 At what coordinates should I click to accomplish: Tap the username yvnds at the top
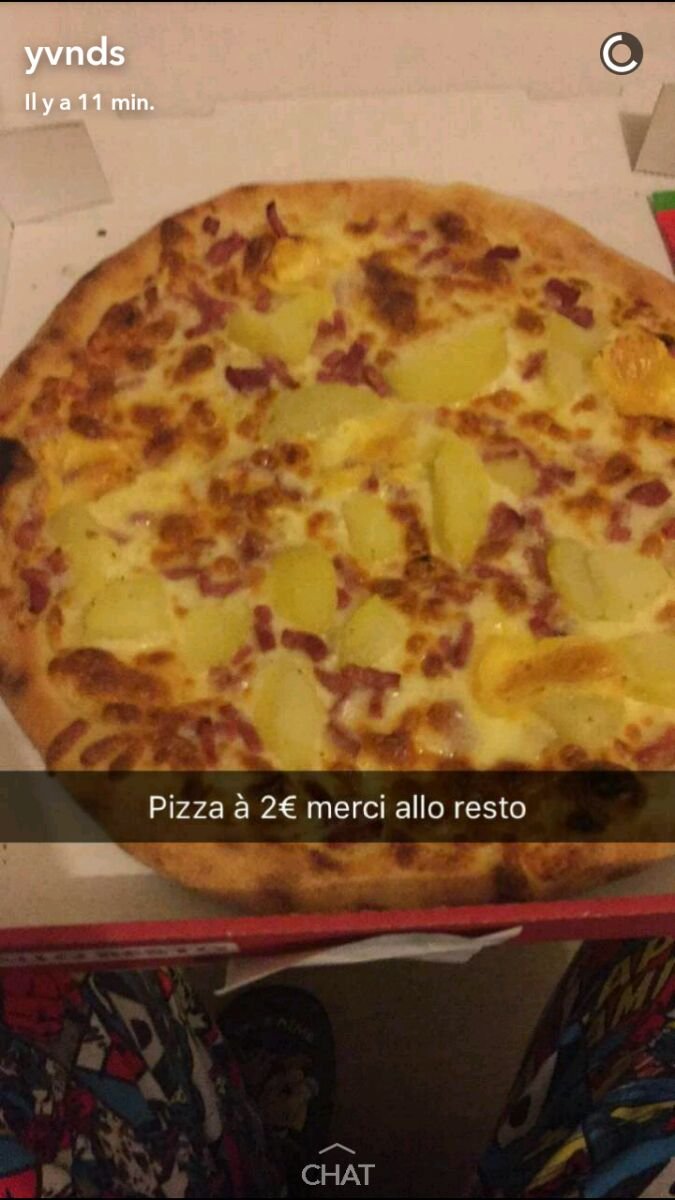point(74,55)
